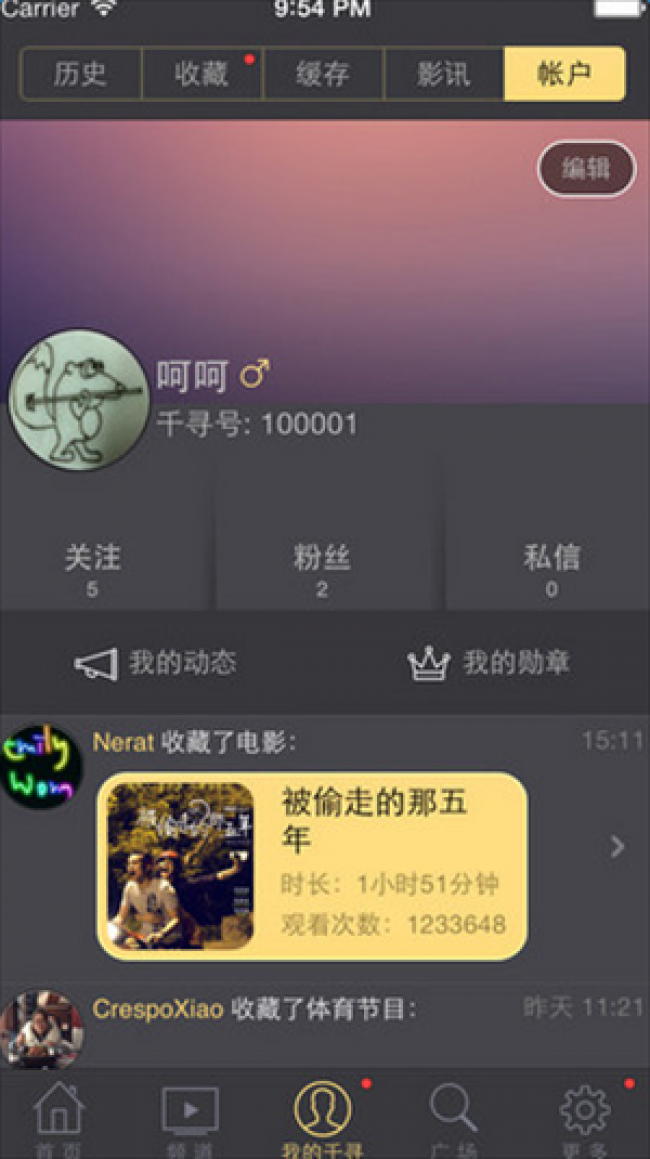Switch to the 影讯 tab

(x=444, y=74)
